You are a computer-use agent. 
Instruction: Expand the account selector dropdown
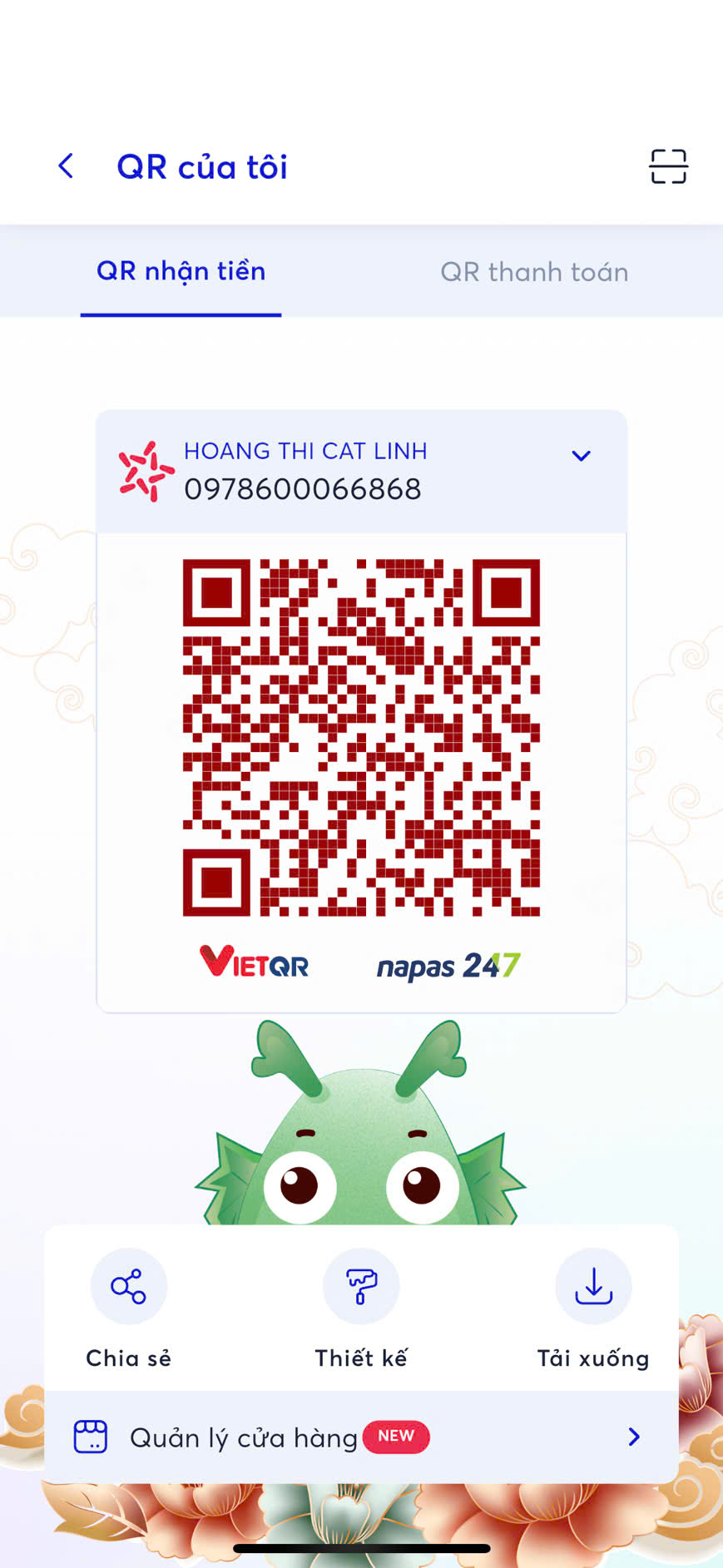pyautogui.click(x=581, y=456)
